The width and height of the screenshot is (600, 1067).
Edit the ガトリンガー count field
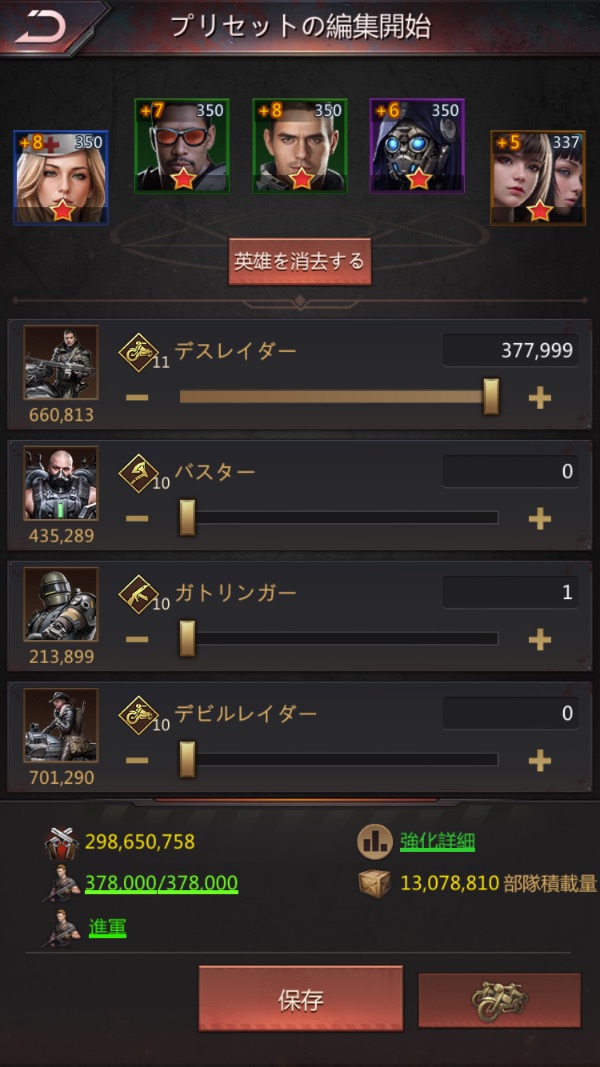[510, 592]
